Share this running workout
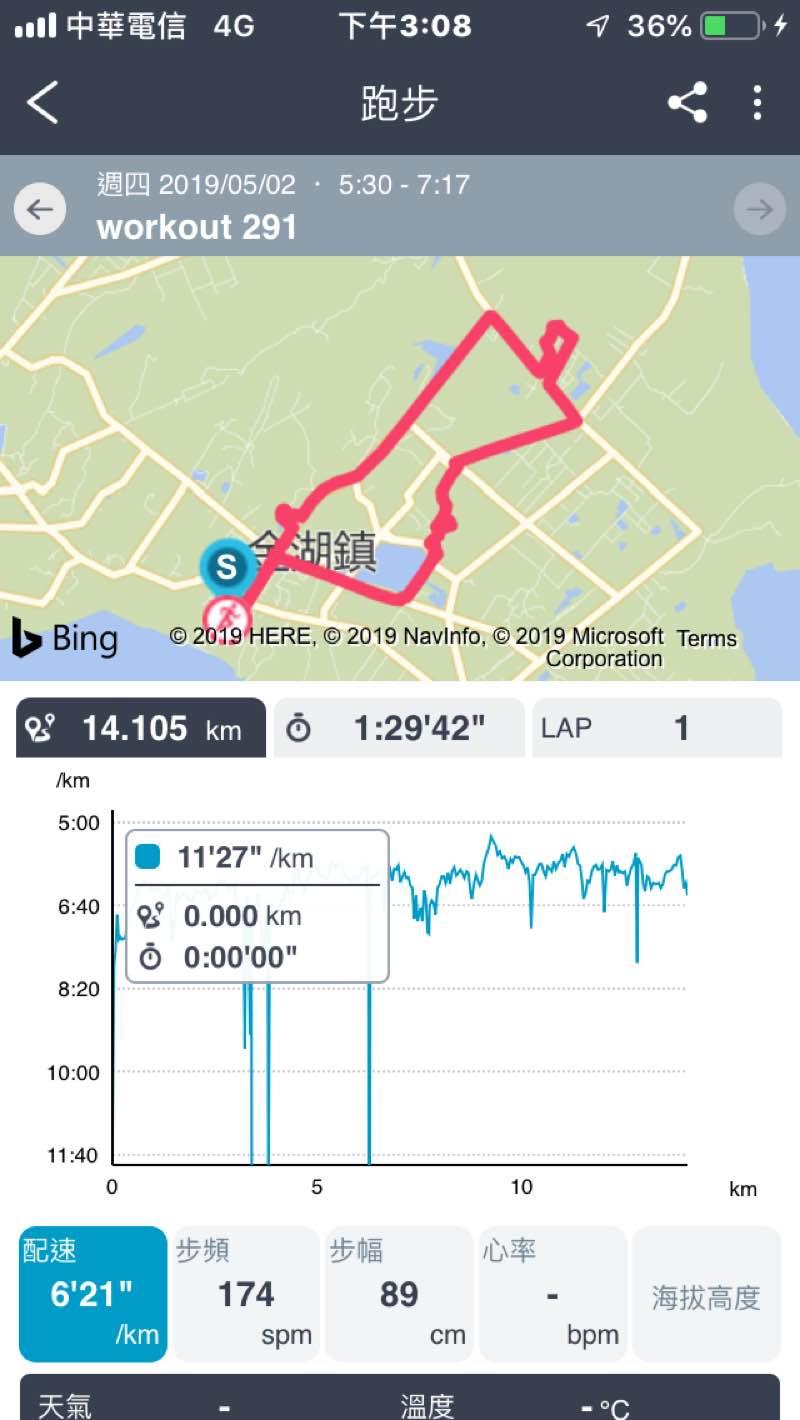 (687, 103)
